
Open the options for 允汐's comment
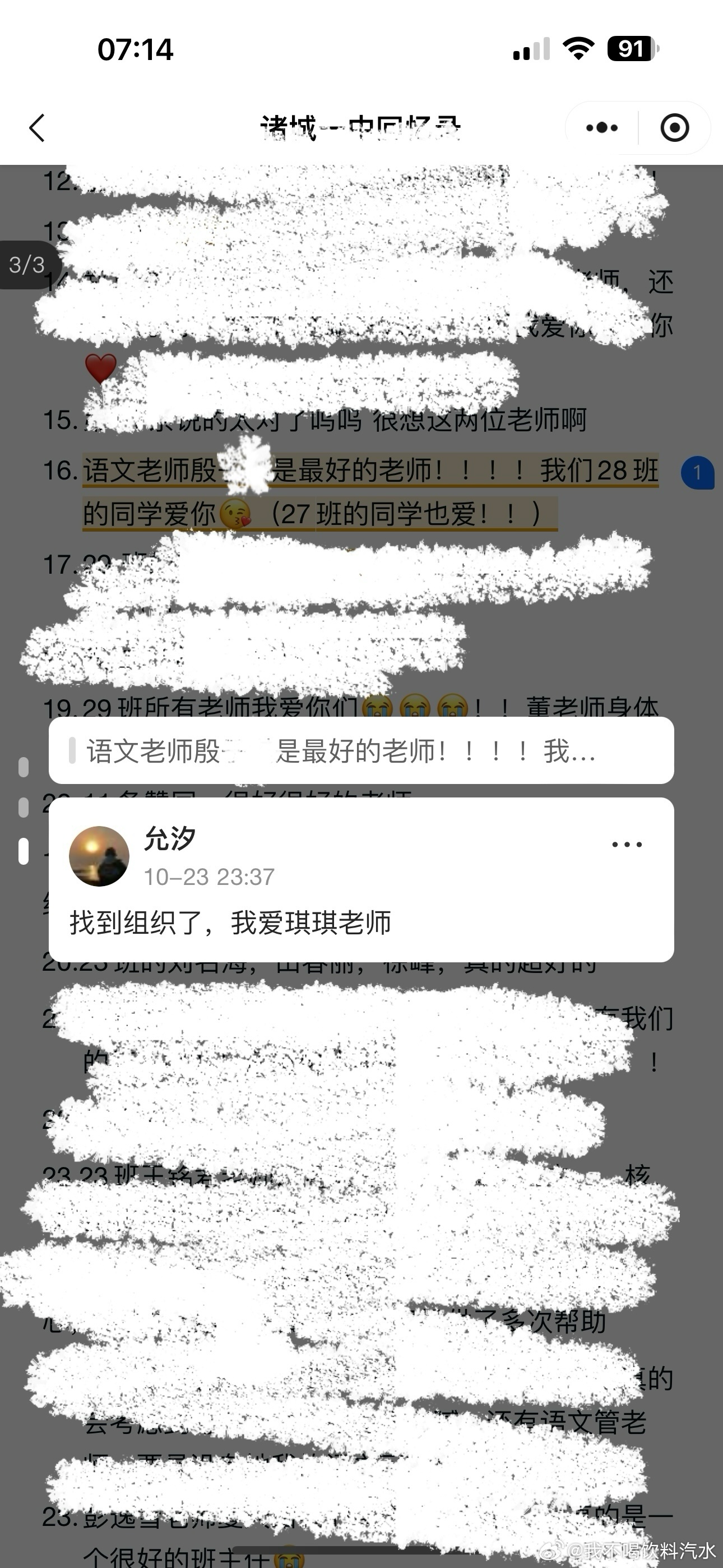coord(627,845)
